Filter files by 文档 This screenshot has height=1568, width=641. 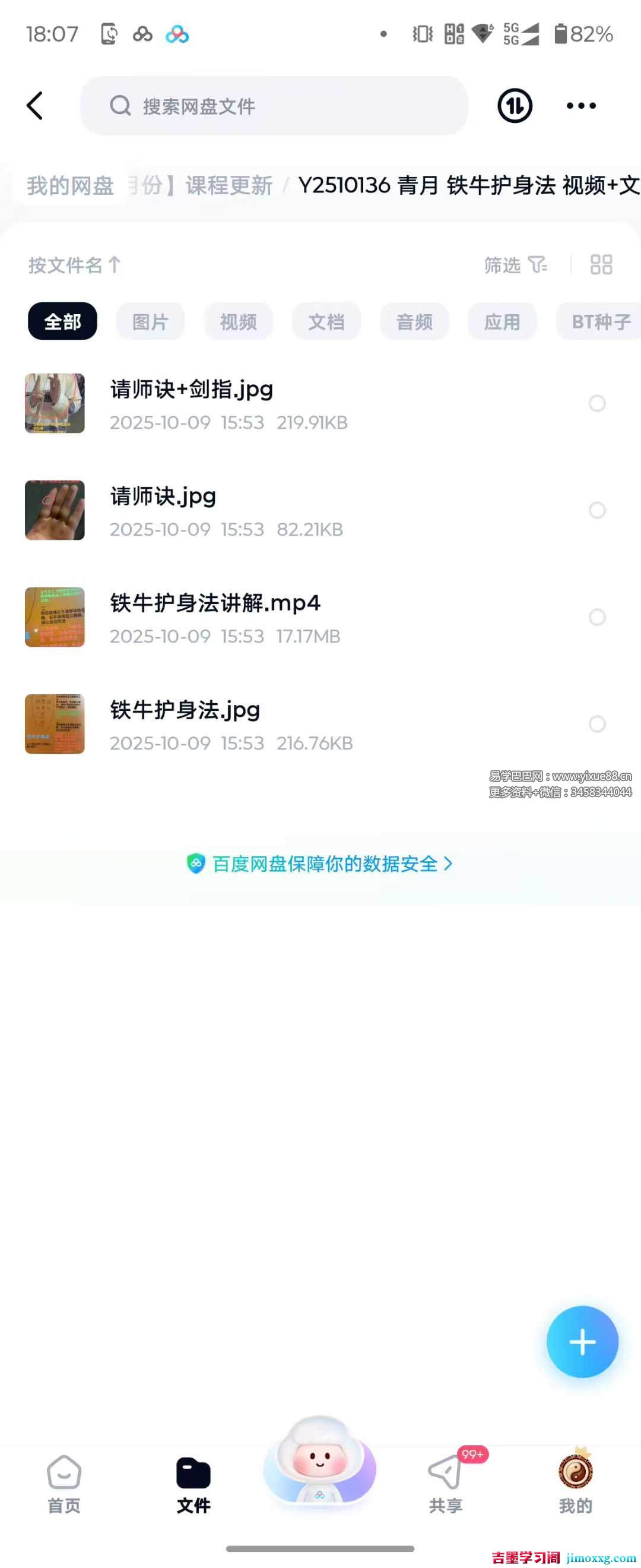point(326,321)
